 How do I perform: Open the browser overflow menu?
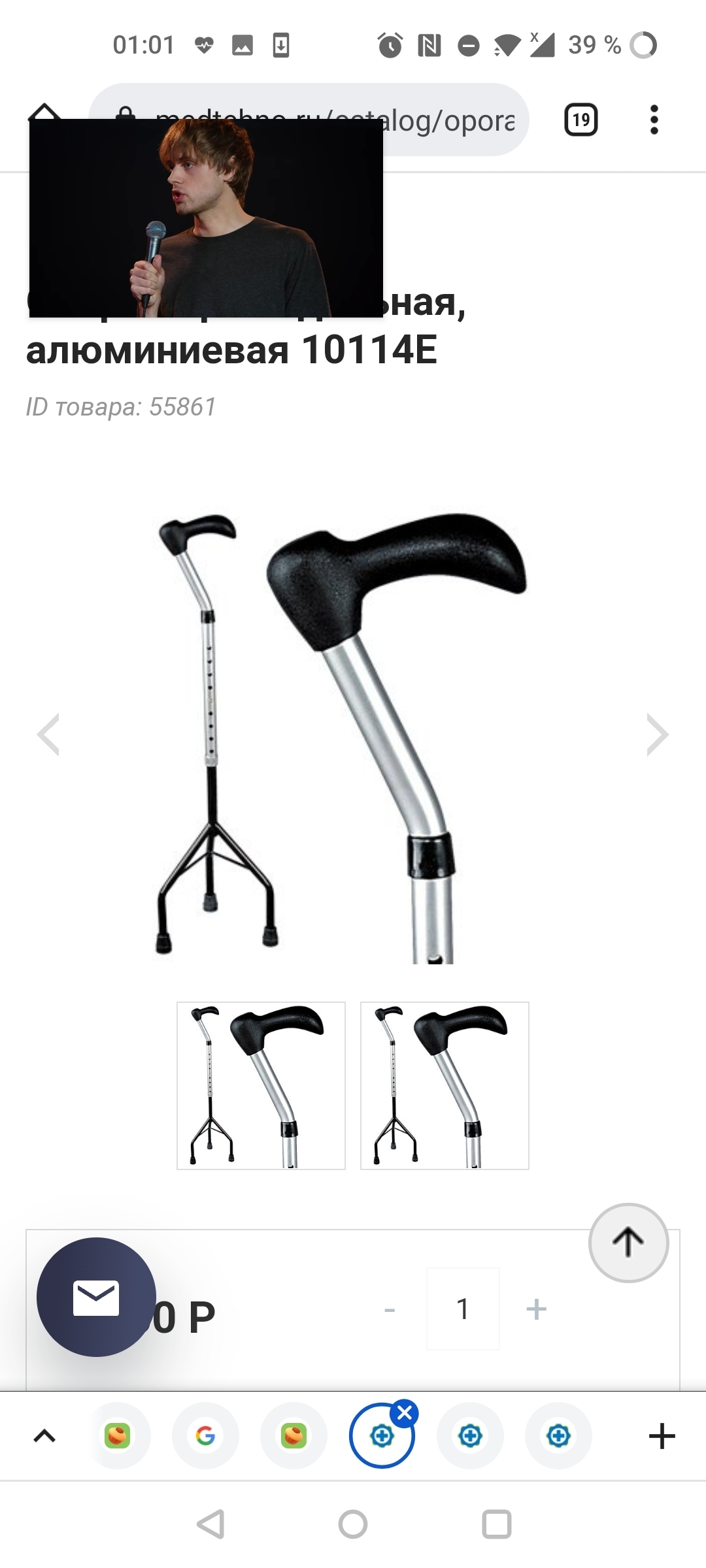(654, 120)
